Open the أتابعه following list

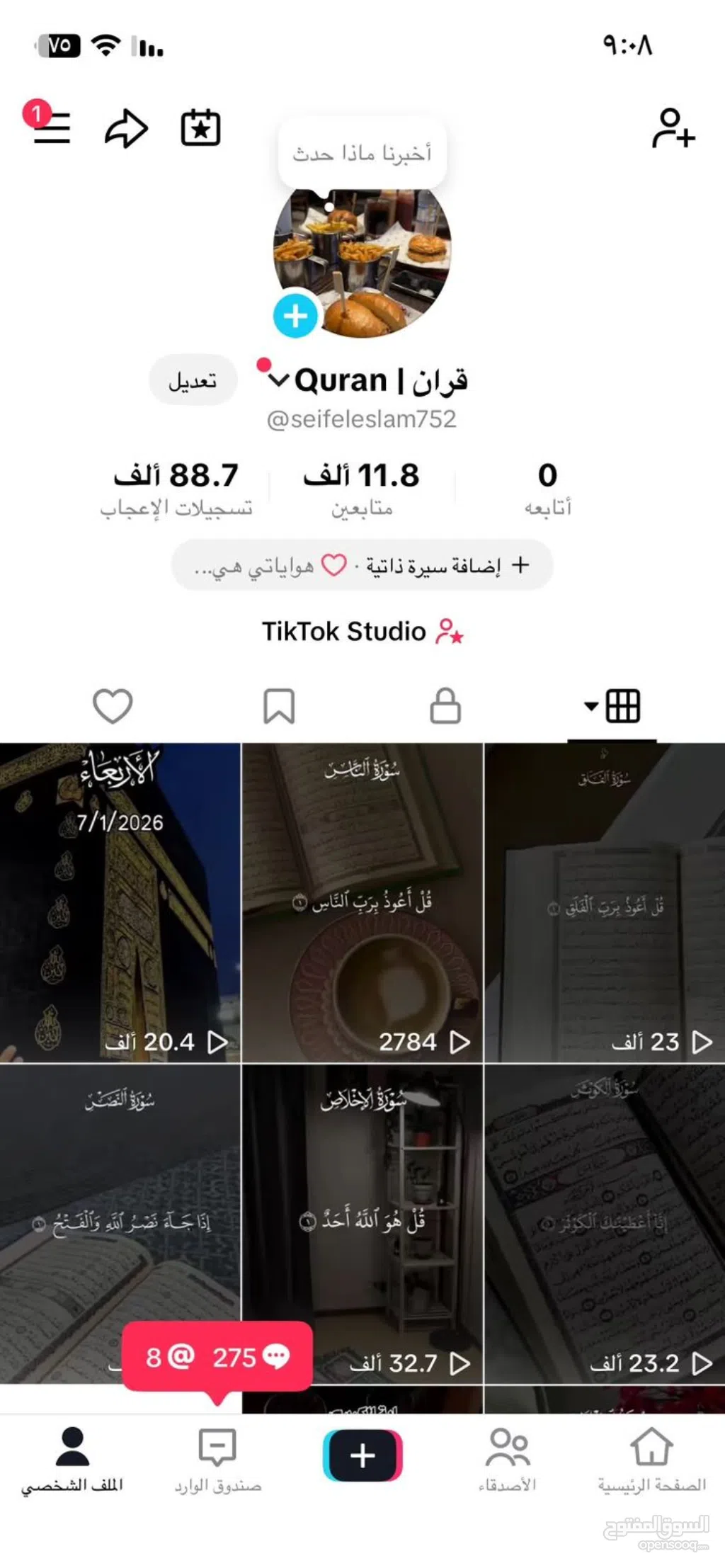click(x=547, y=488)
